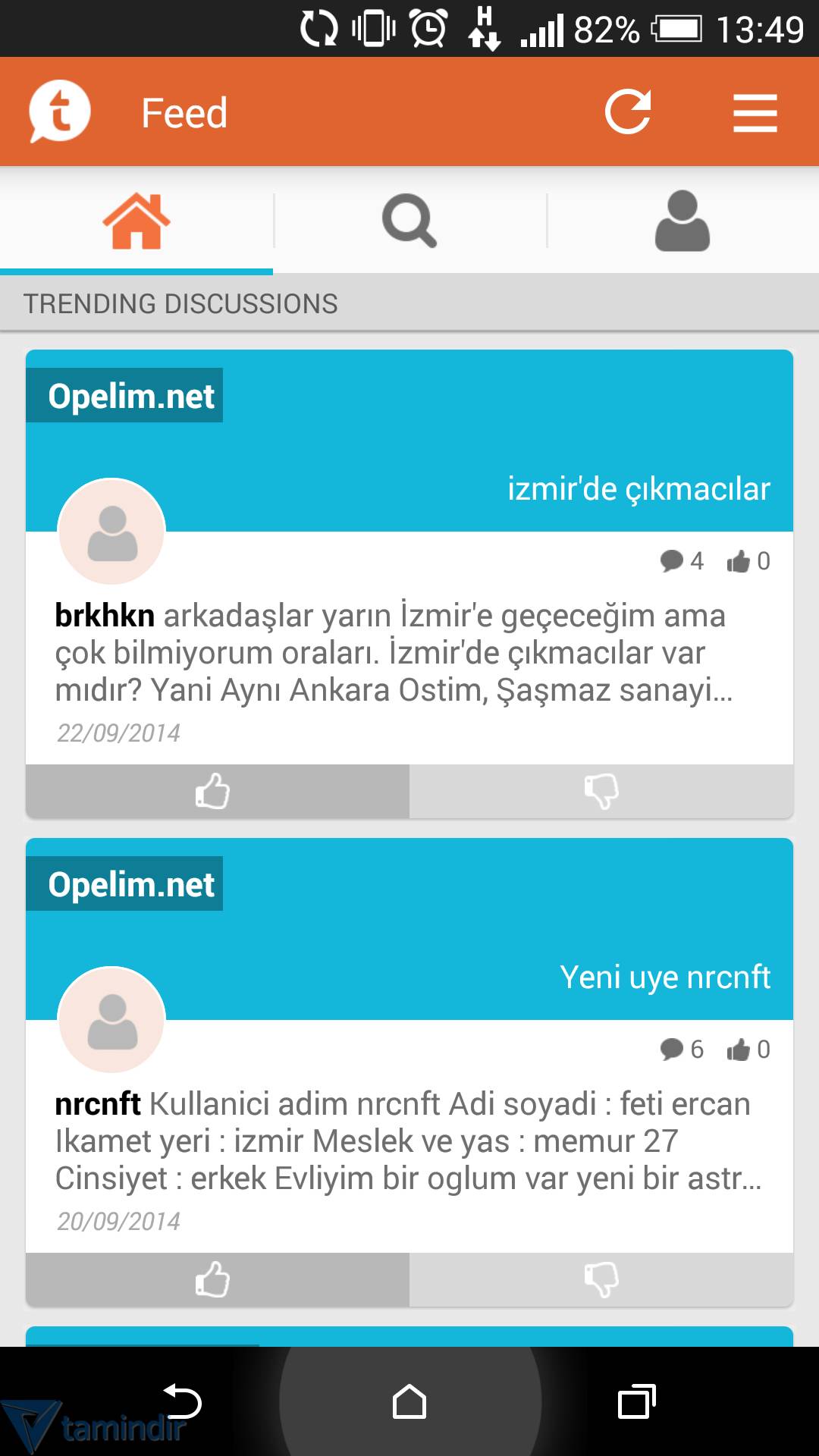
Task: View brkhkn's profile avatar
Action: pos(111,532)
